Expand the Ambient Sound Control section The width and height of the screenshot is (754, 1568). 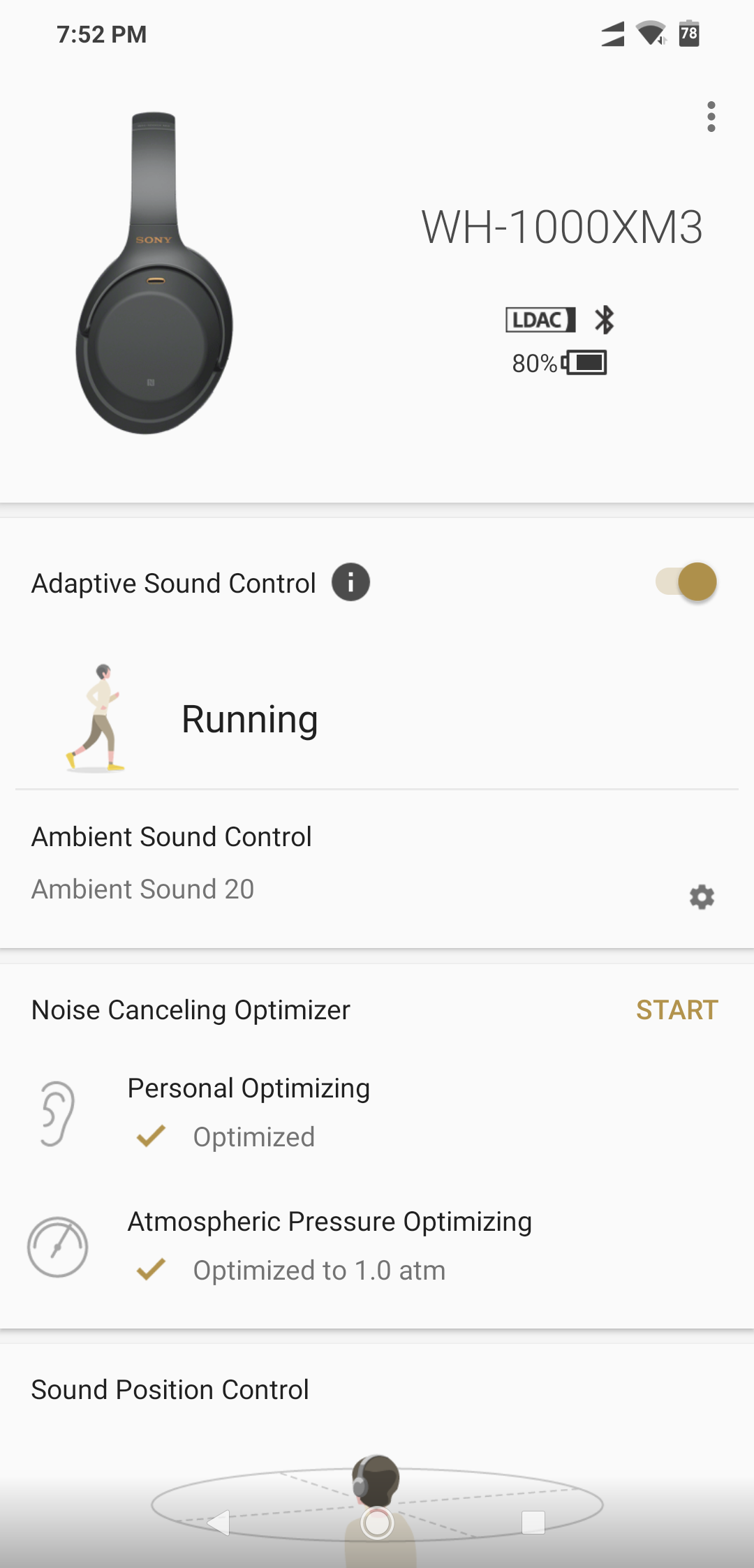(x=171, y=836)
